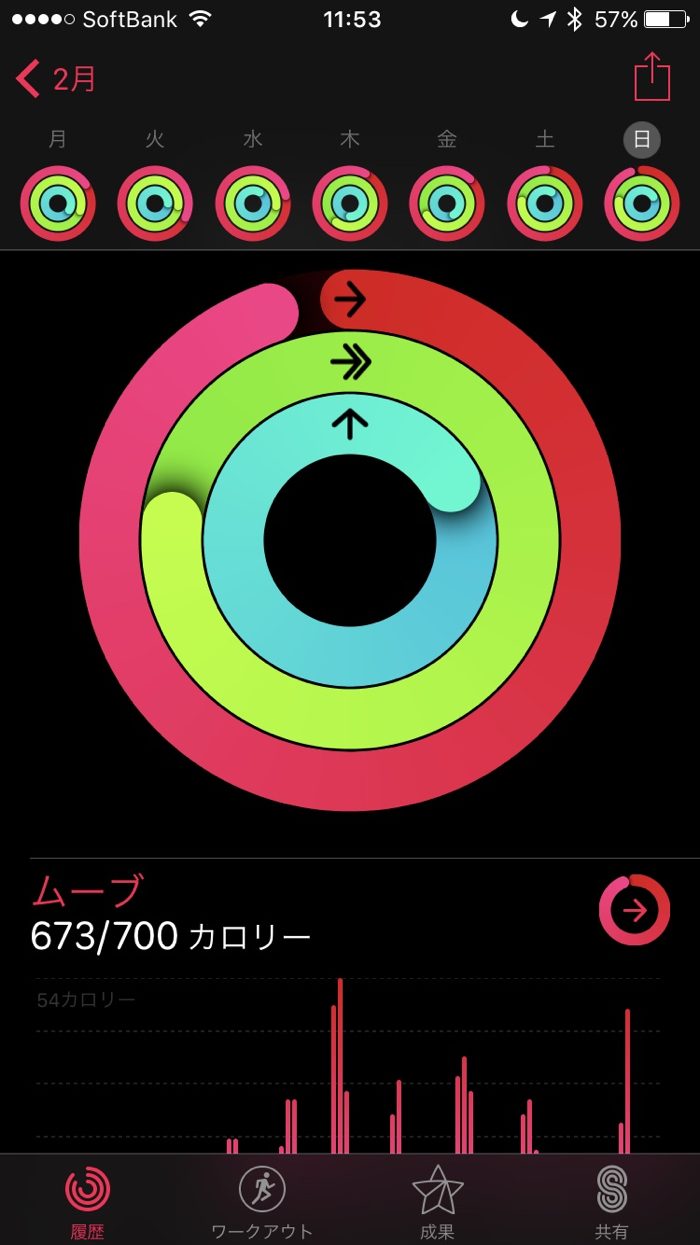Select Thursday (木) activity rings

point(350,204)
